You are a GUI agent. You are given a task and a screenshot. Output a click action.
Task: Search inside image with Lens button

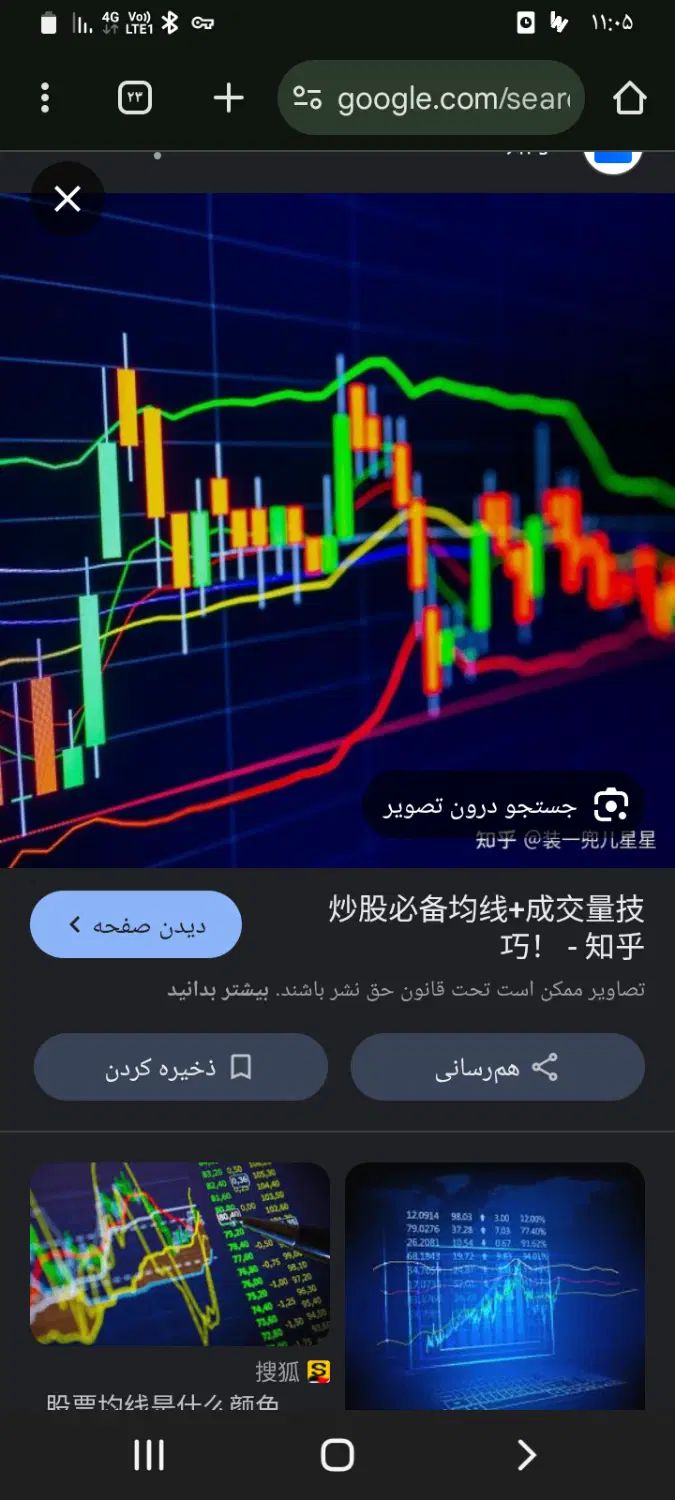coord(506,805)
